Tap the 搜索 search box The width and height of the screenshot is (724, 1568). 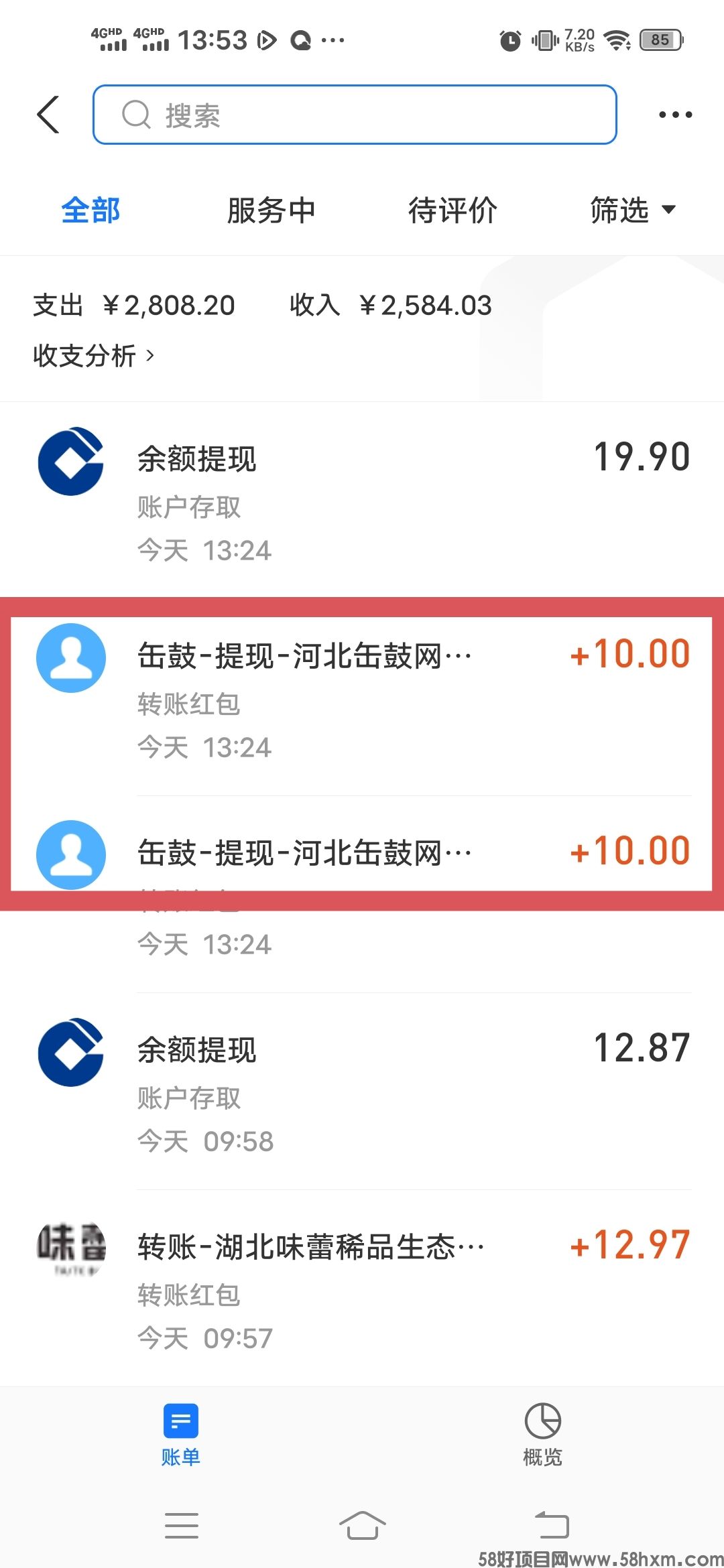[354, 115]
